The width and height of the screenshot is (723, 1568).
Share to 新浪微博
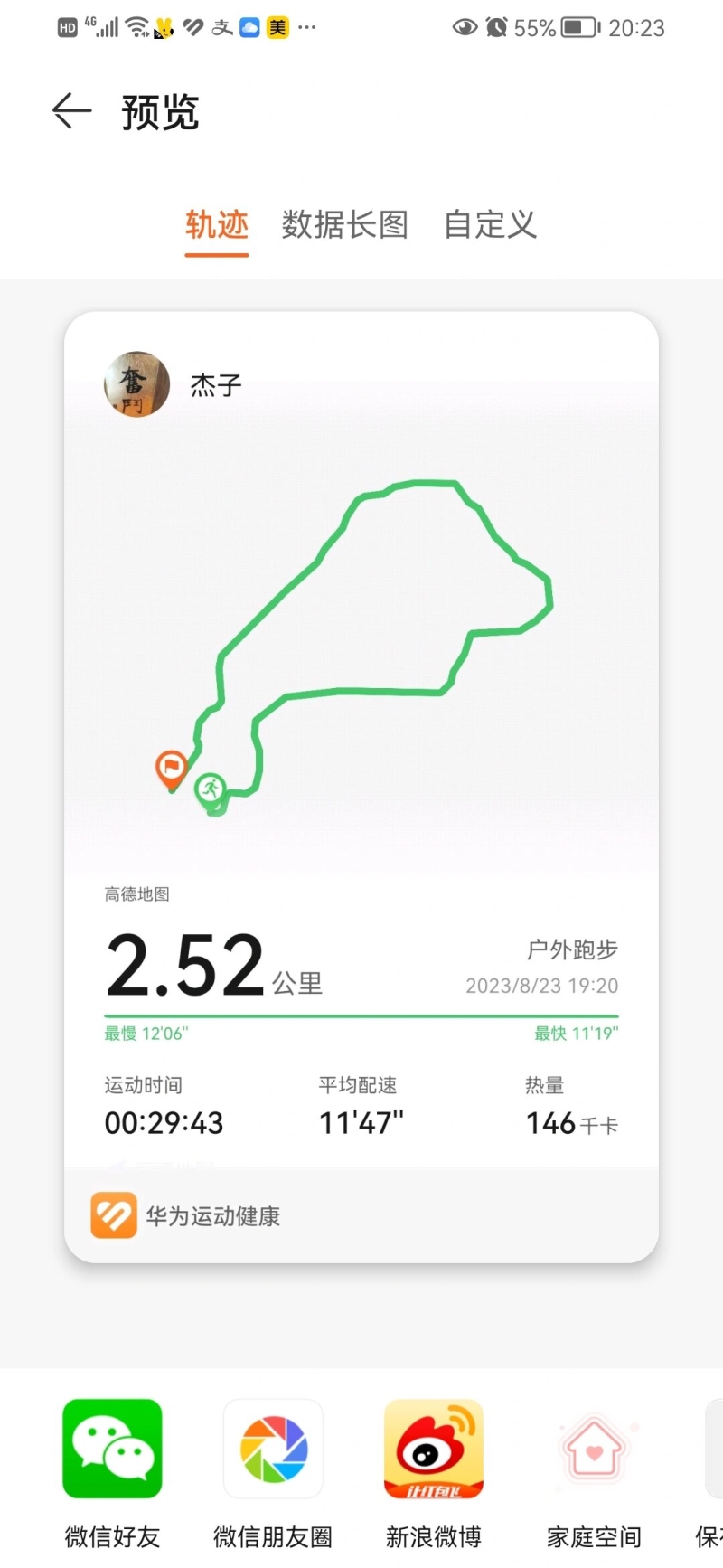434,1449
